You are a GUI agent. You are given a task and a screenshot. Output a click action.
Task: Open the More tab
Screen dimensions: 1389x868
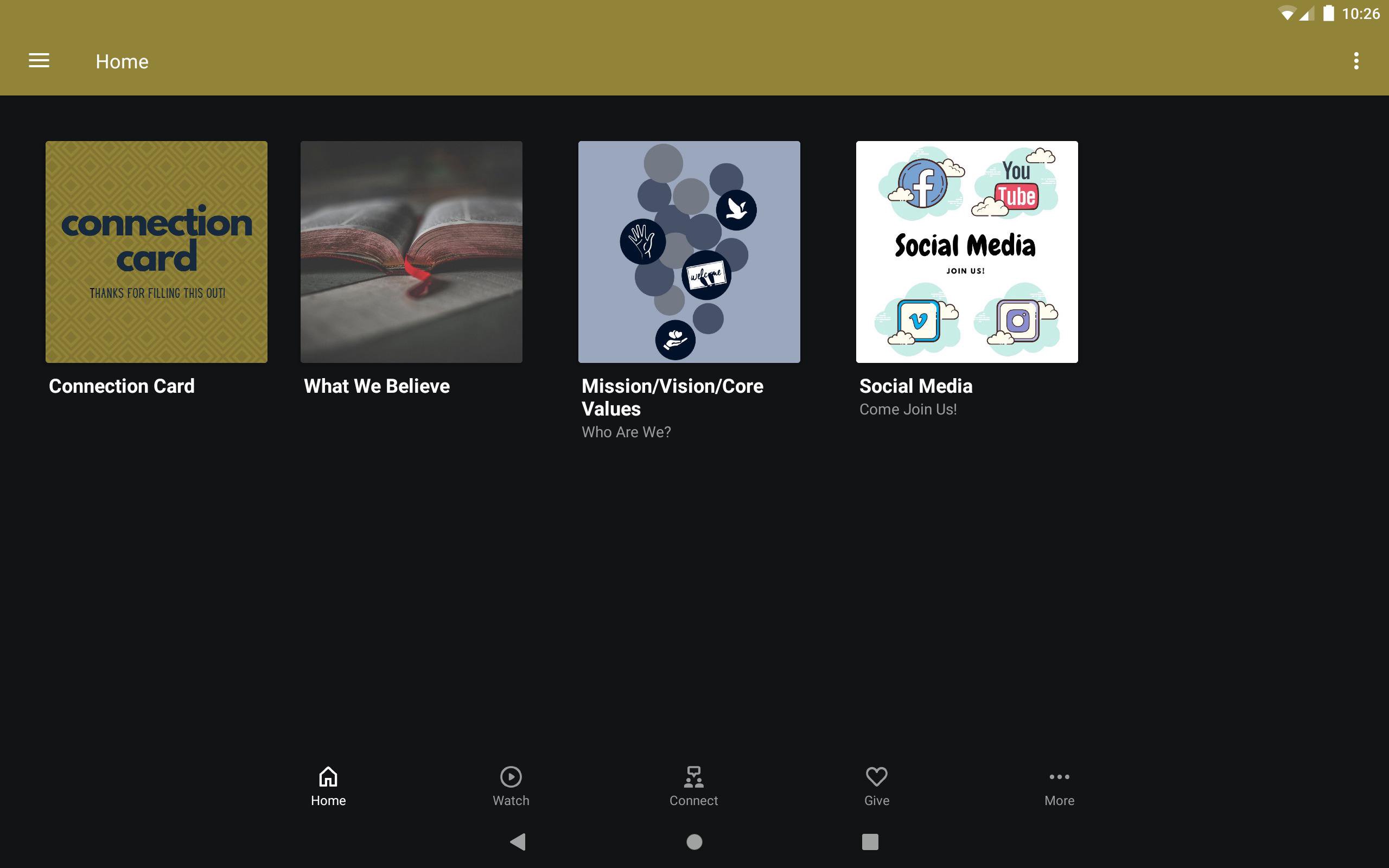[x=1059, y=786]
